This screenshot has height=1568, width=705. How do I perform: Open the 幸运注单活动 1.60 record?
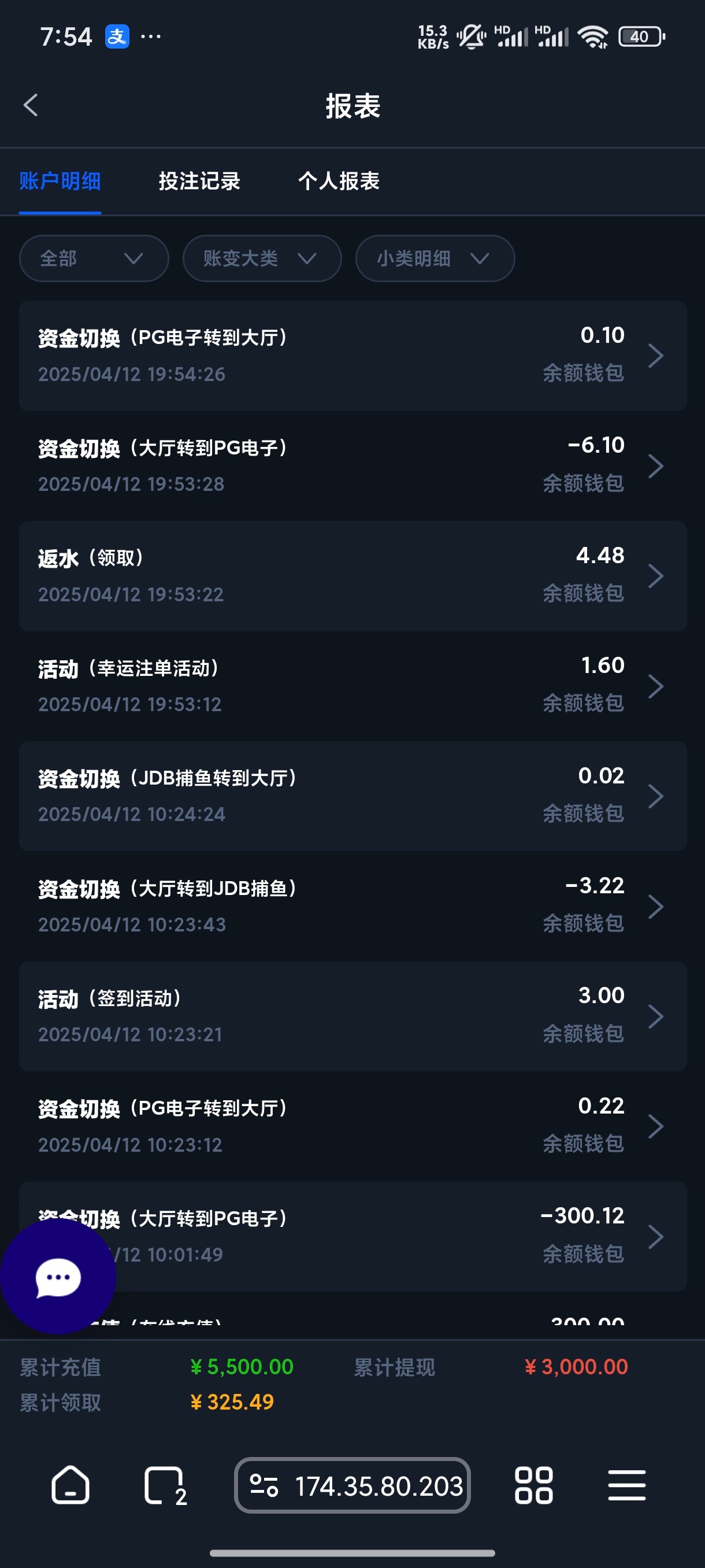pos(352,686)
